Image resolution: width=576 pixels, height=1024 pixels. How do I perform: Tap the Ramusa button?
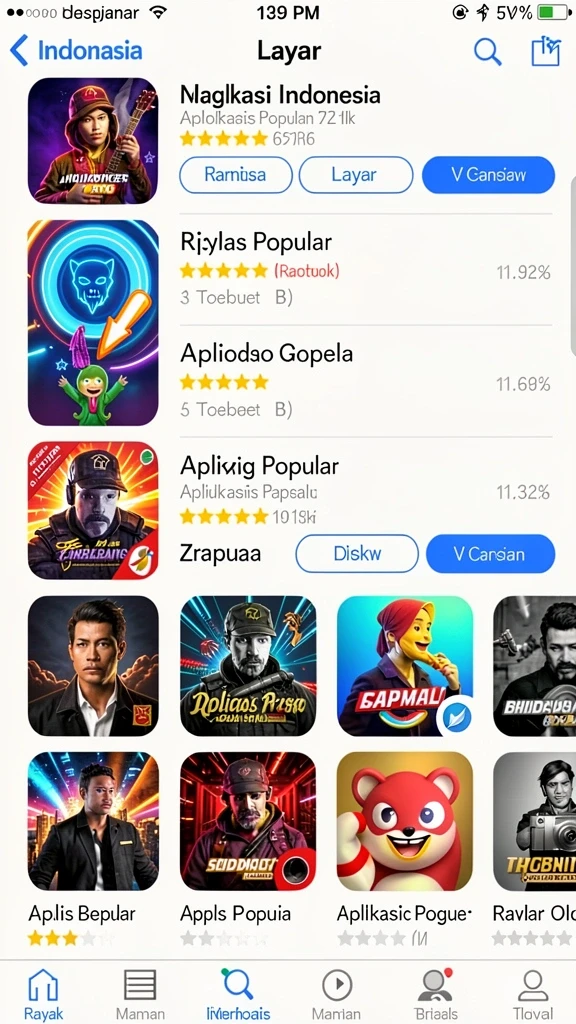click(236, 175)
